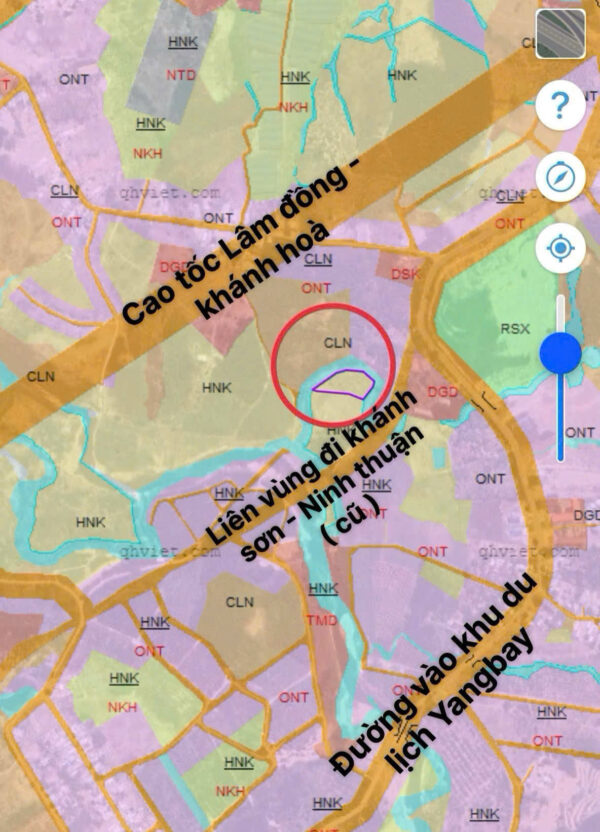The image size is (600, 832).
Task: Open the help question mark button
Action: point(560,104)
